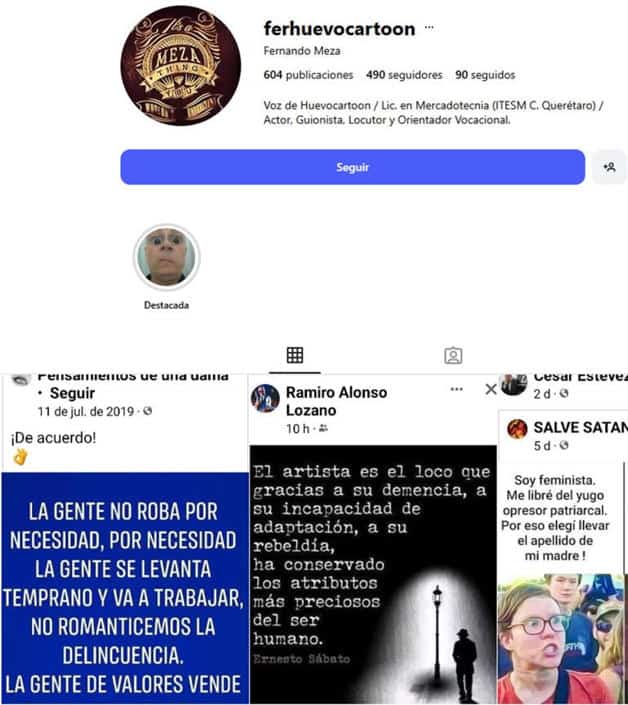Viewport: 628px width, 705px height.
Task: Open the Destacada story highlight
Action: [x=166, y=258]
